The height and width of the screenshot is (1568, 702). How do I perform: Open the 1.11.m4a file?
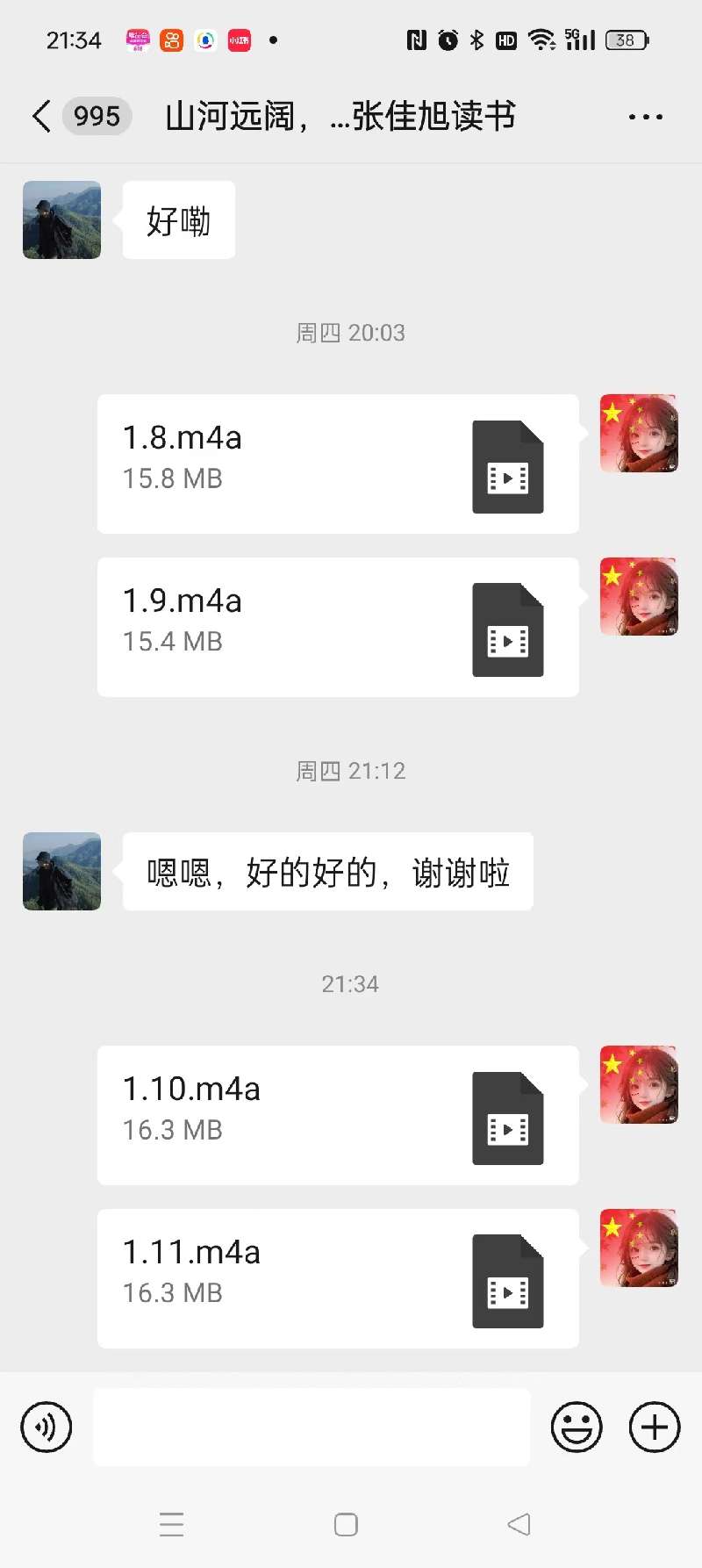tap(337, 1279)
